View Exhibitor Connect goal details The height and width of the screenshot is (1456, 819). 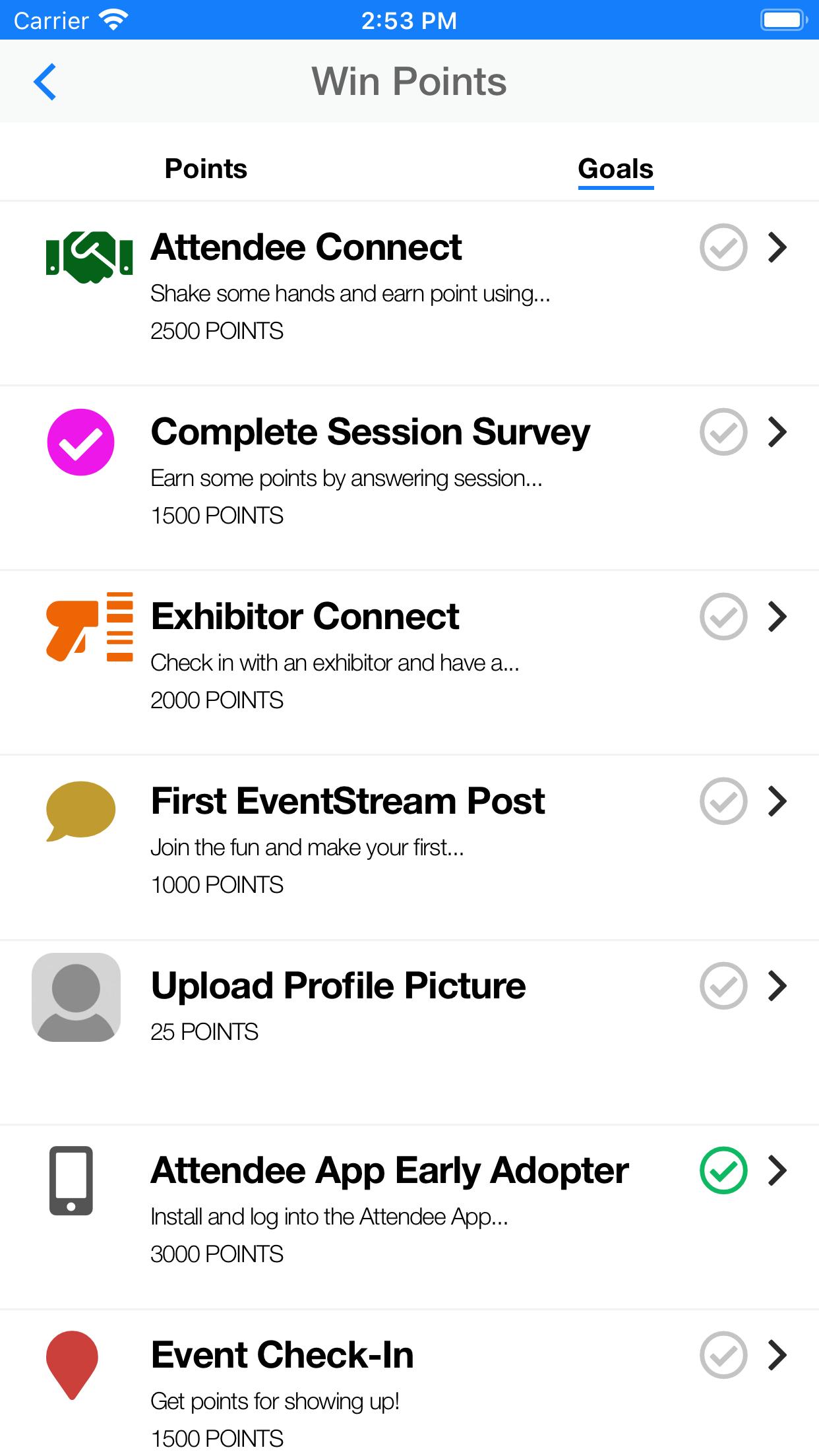[x=409, y=663]
